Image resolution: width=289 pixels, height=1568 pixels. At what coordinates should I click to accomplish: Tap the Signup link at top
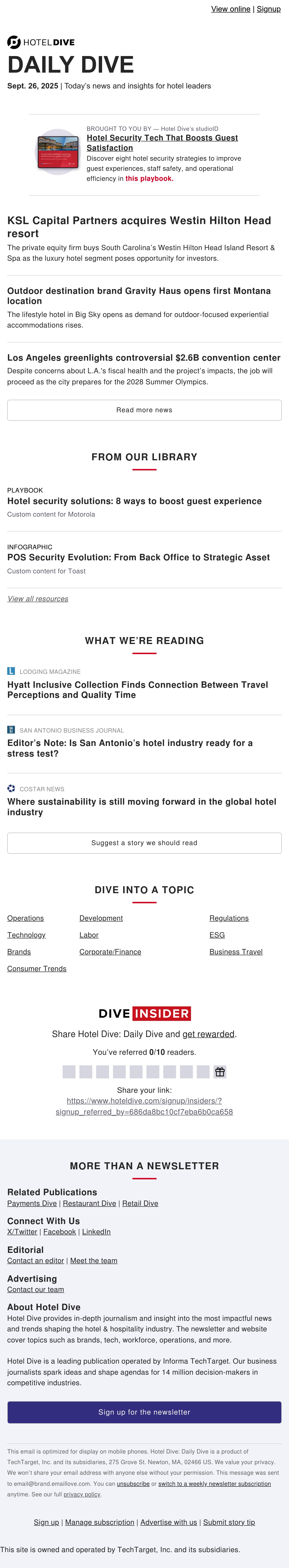click(x=269, y=9)
